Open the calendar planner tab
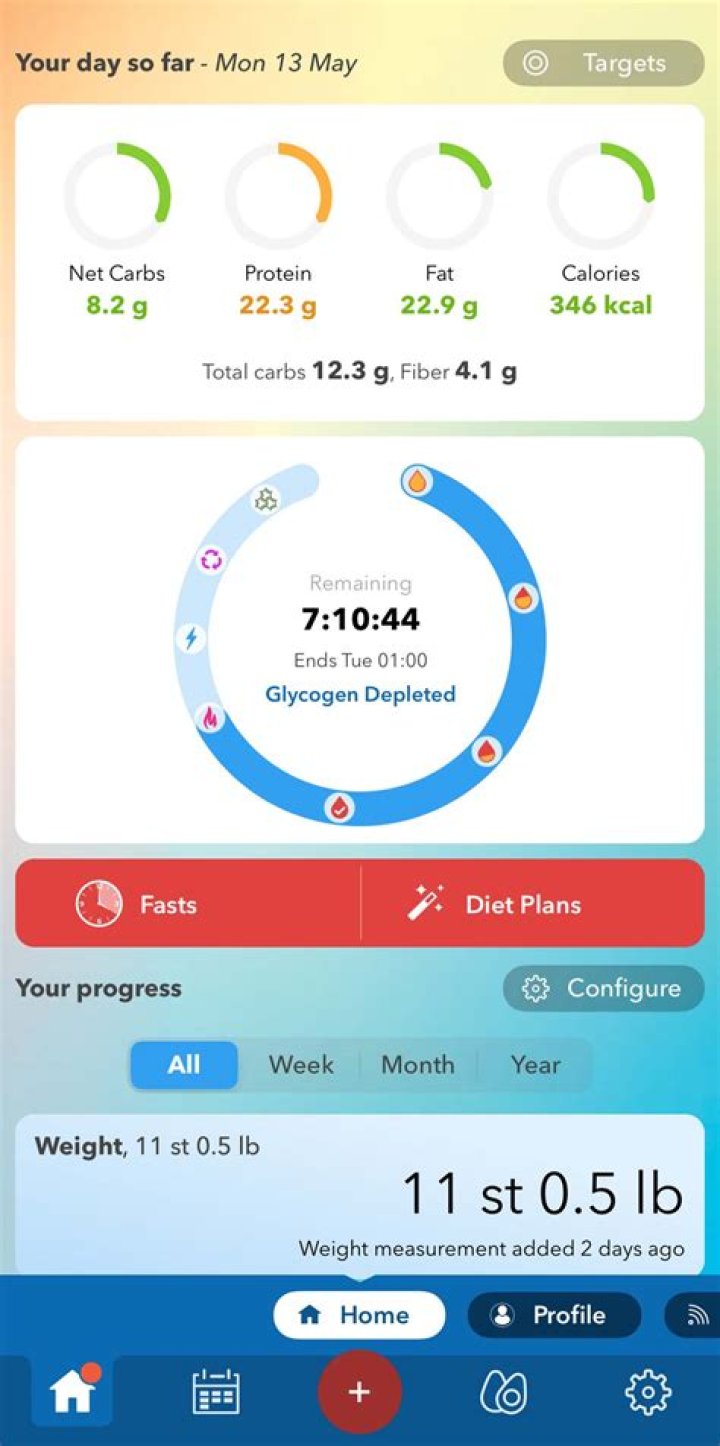Viewport: 720px width, 1446px height. (x=215, y=1391)
